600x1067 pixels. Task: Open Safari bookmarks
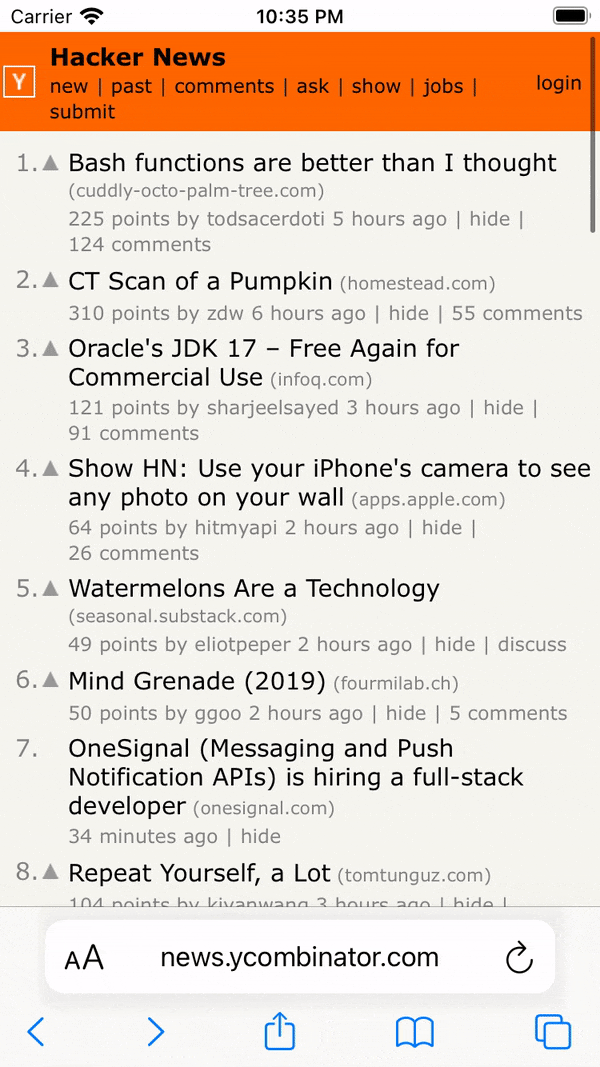pos(414,1031)
